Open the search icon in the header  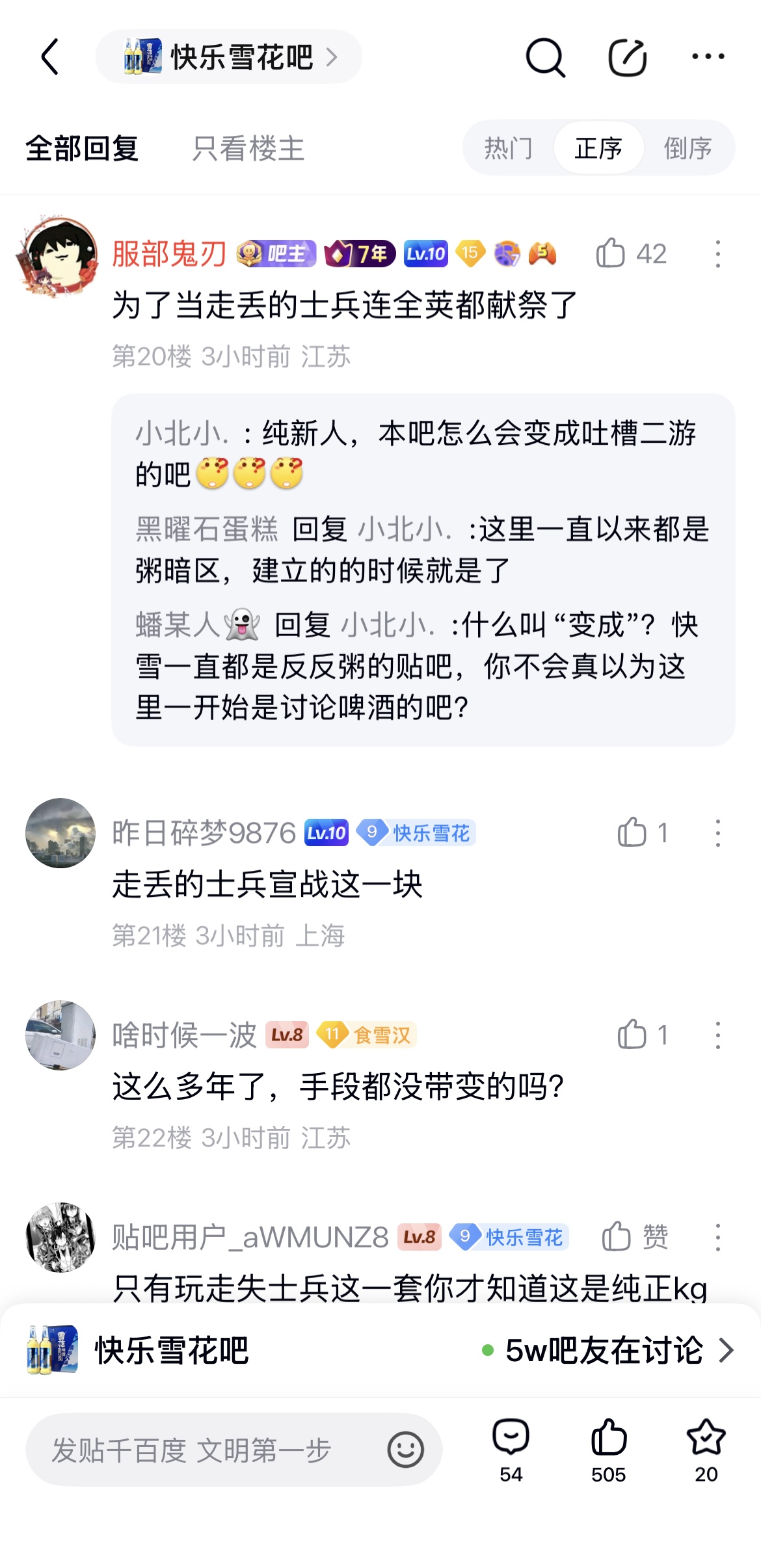545,57
